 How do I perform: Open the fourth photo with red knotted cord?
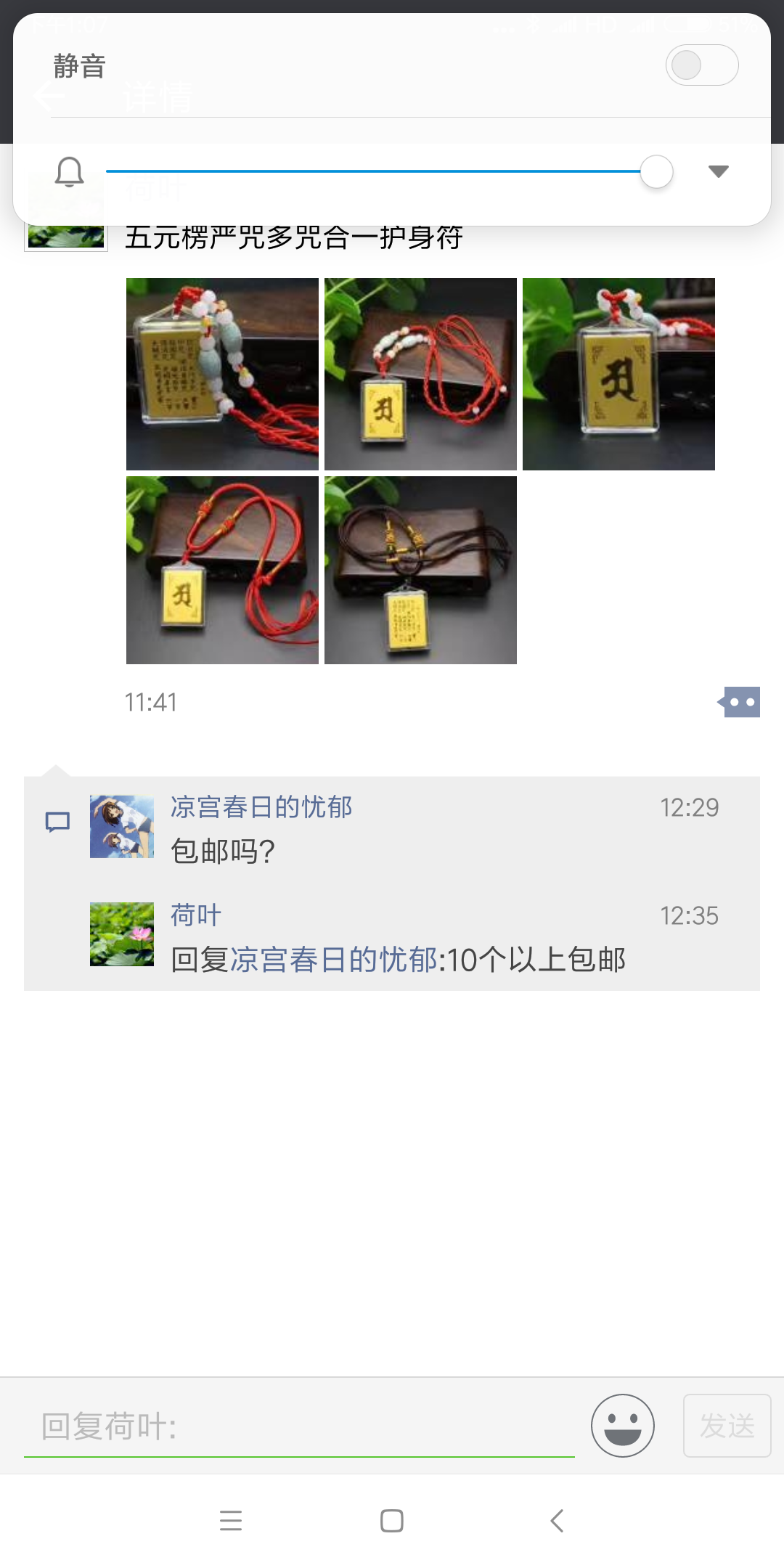pos(222,570)
